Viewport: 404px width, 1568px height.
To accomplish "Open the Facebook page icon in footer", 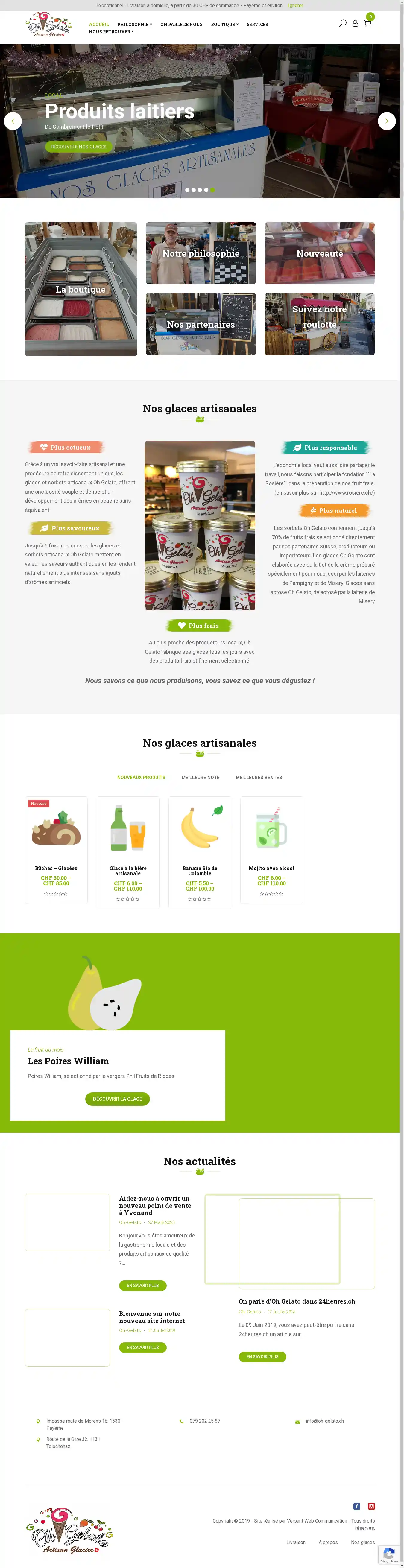I will (x=356, y=1507).
